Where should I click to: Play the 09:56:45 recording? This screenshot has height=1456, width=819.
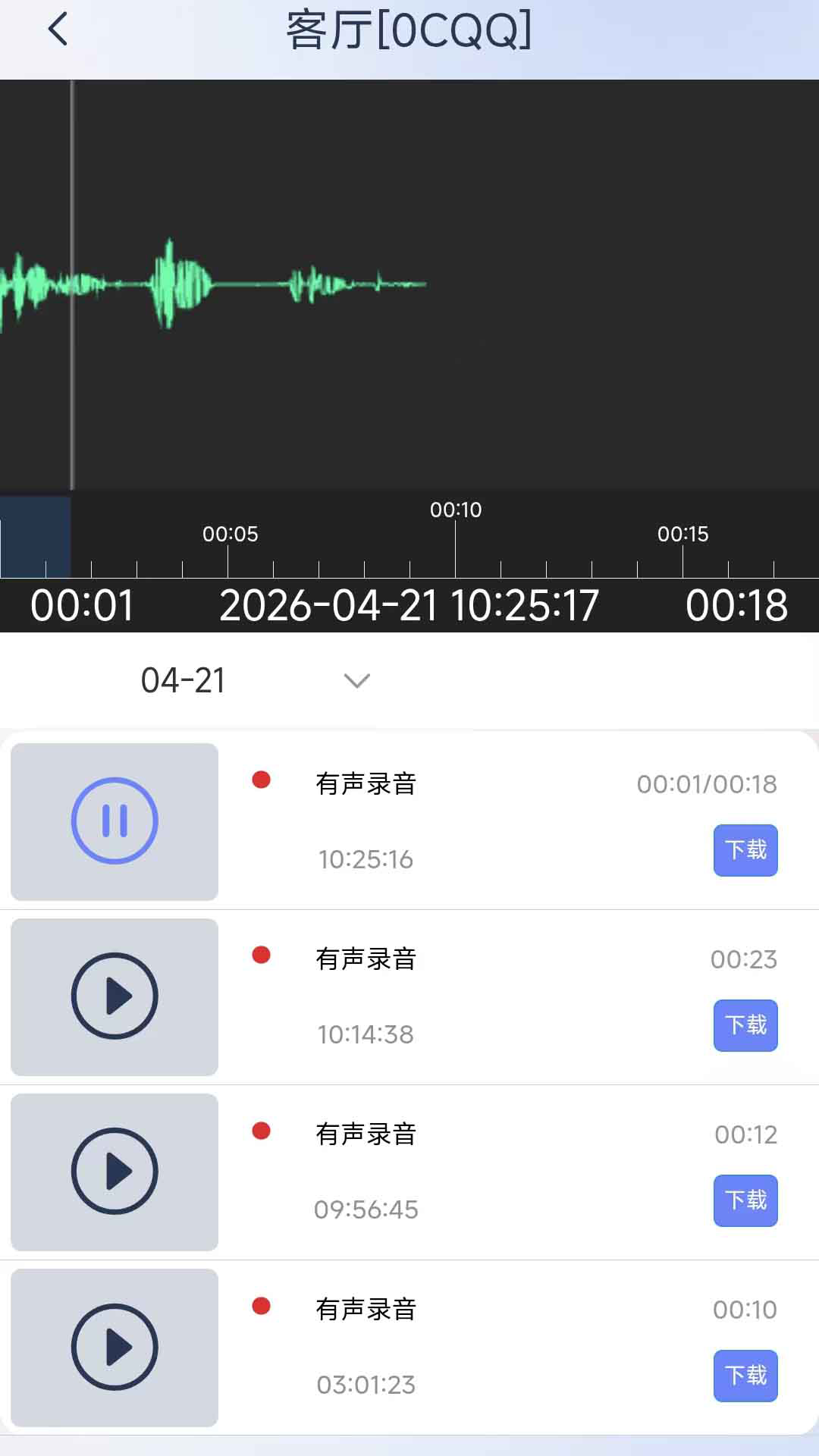[x=114, y=1172]
